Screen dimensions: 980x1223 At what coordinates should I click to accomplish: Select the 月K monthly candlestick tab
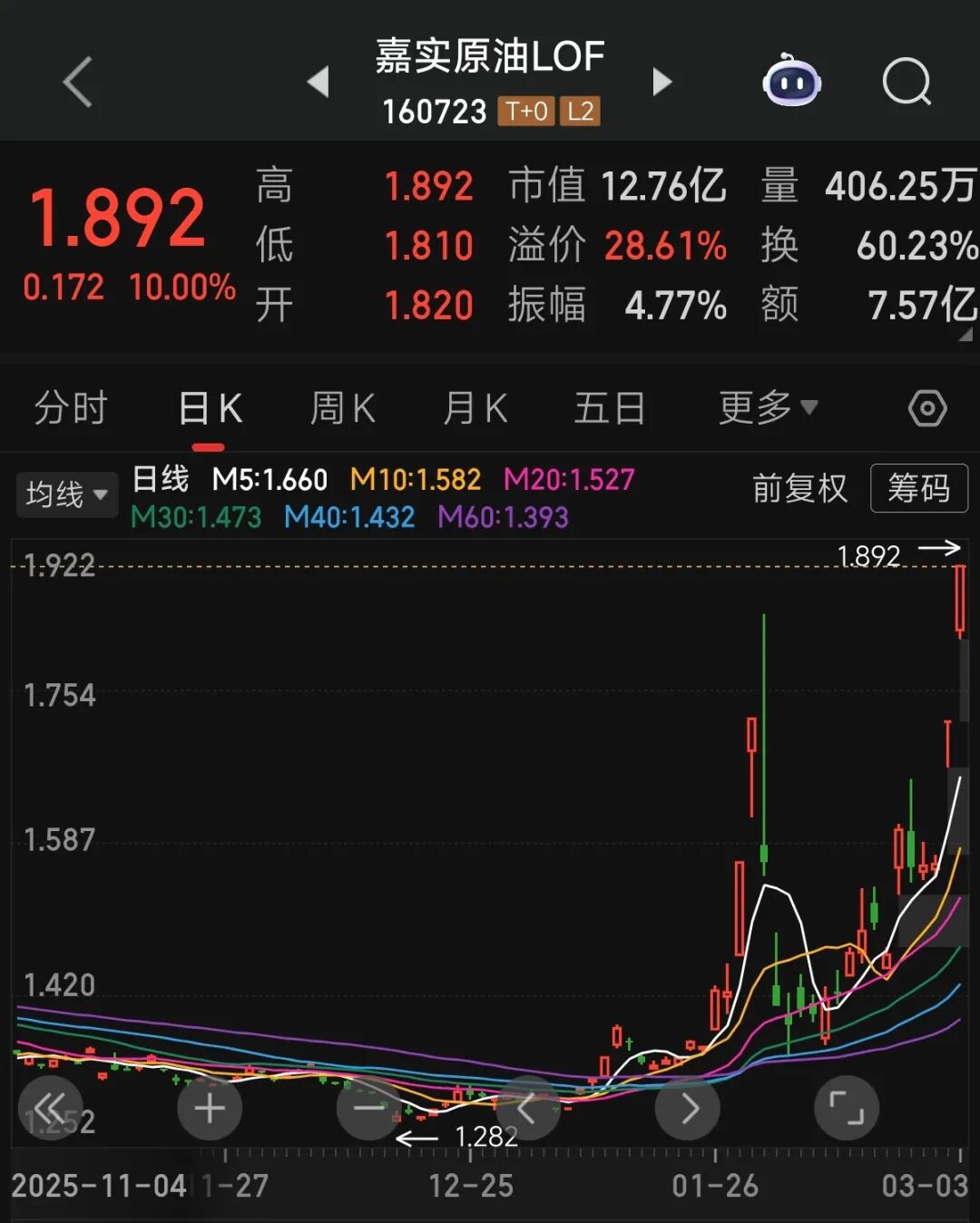click(474, 408)
